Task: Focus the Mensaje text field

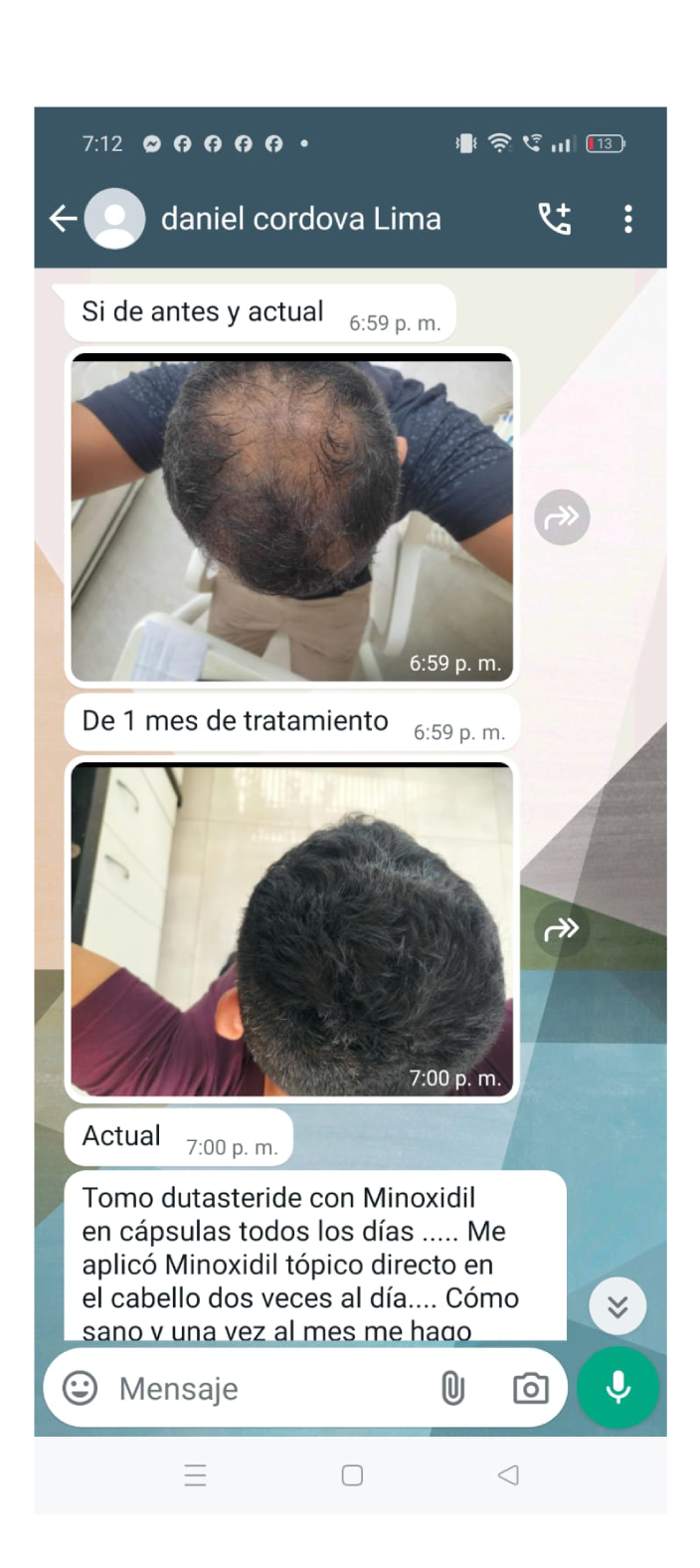Action: (268, 1388)
